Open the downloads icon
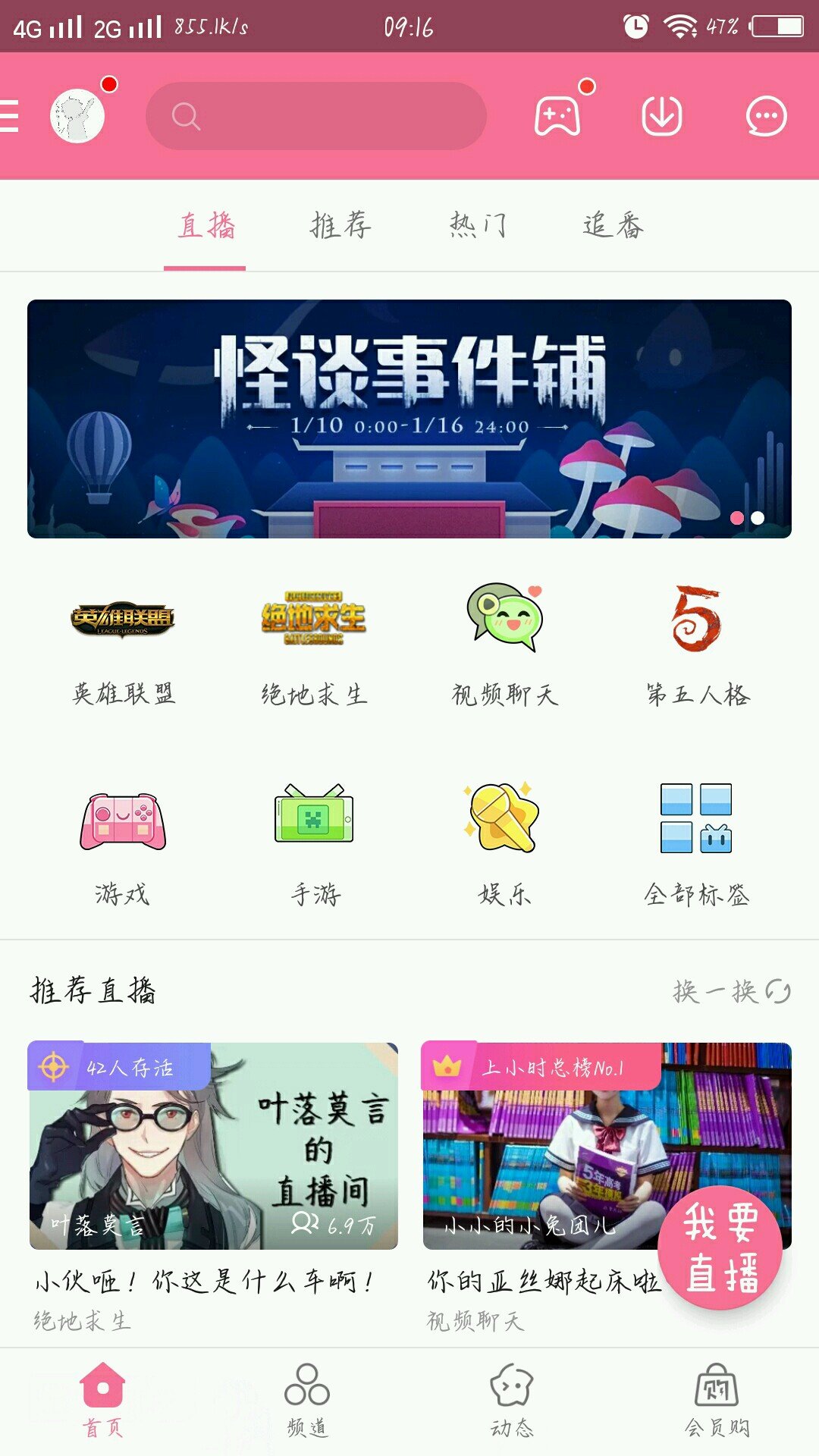819x1456 pixels. (661, 116)
